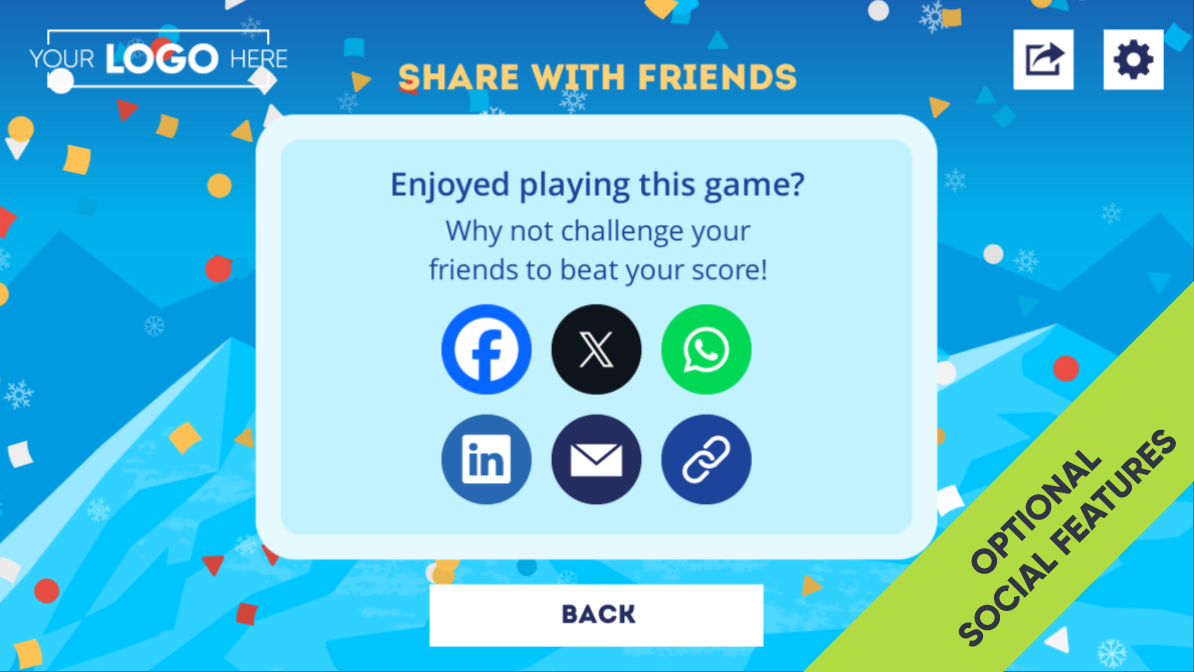Image resolution: width=1194 pixels, height=672 pixels.
Task: Open the settings gear
Action: click(x=1133, y=60)
